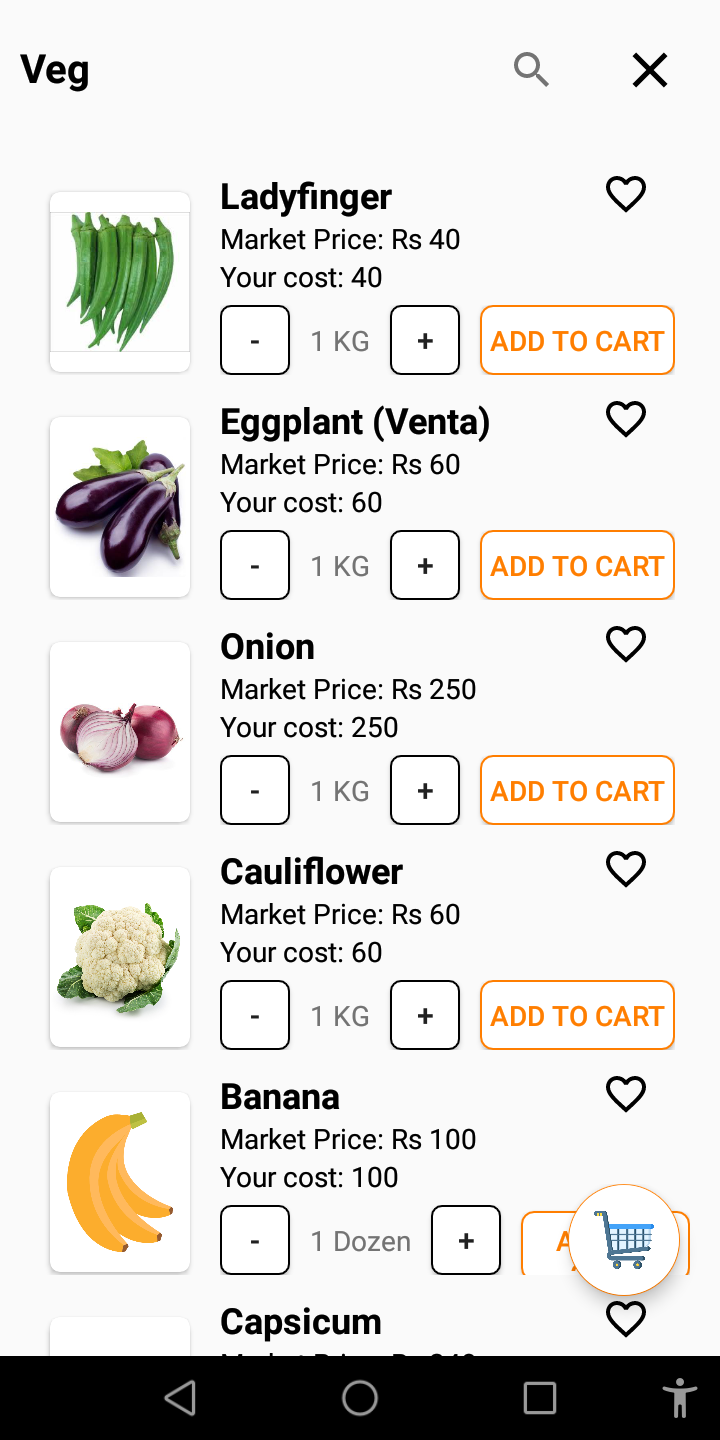Favorite Cauliflower with the heart icon
The height and width of the screenshot is (1440, 720).
tap(626, 868)
